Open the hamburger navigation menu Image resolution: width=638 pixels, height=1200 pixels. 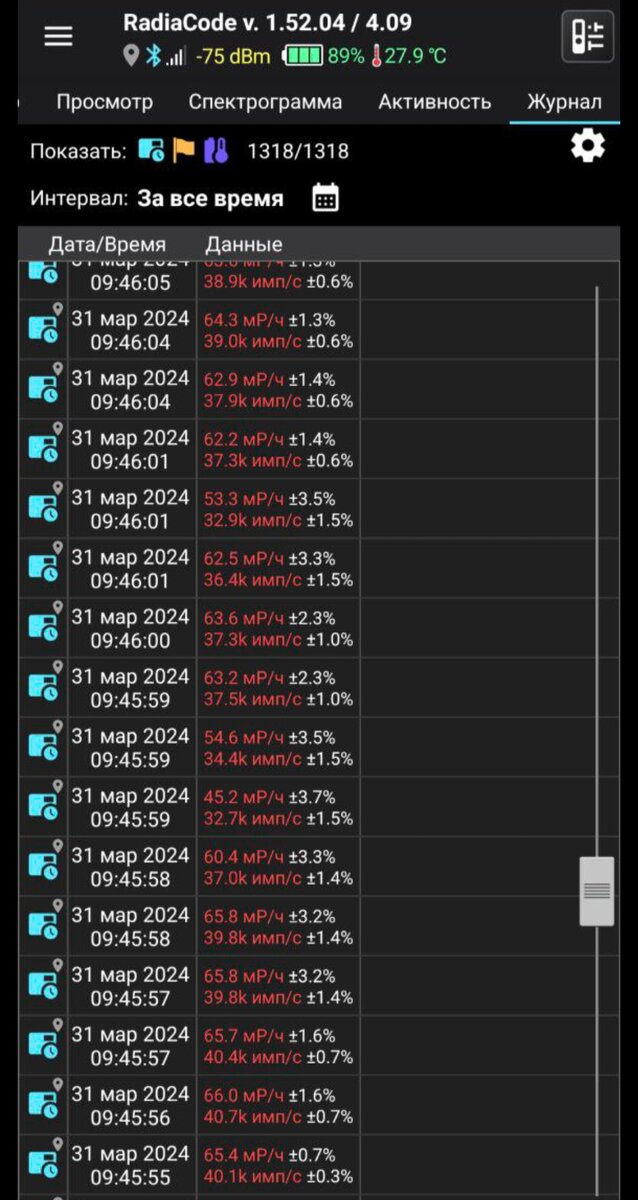click(59, 36)
